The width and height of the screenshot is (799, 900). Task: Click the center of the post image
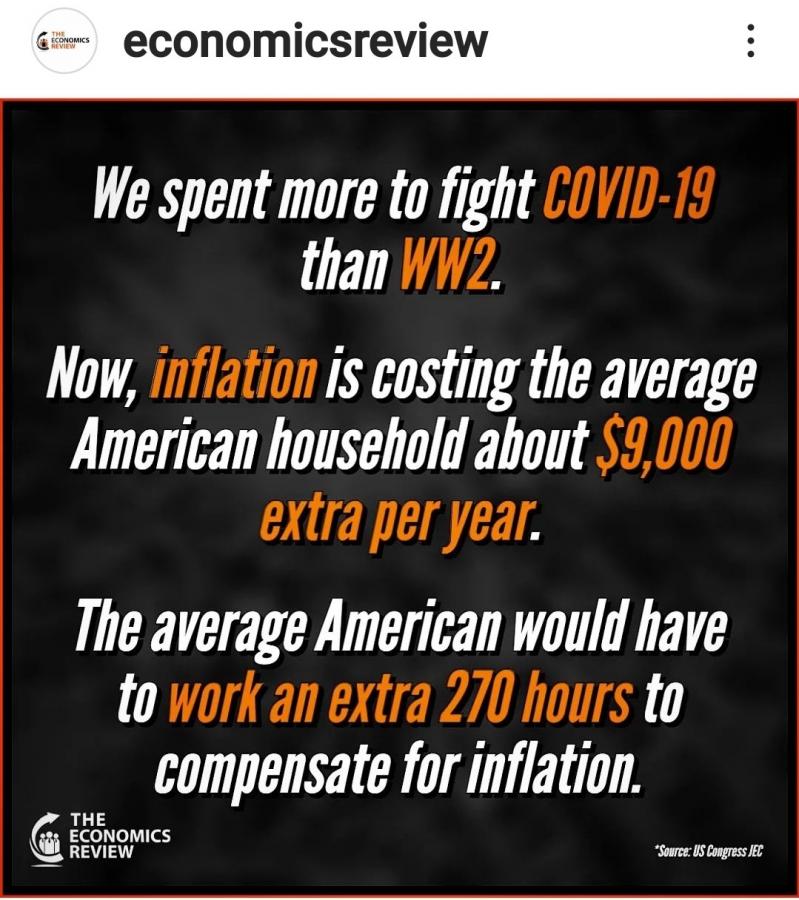tap(400, 490)
